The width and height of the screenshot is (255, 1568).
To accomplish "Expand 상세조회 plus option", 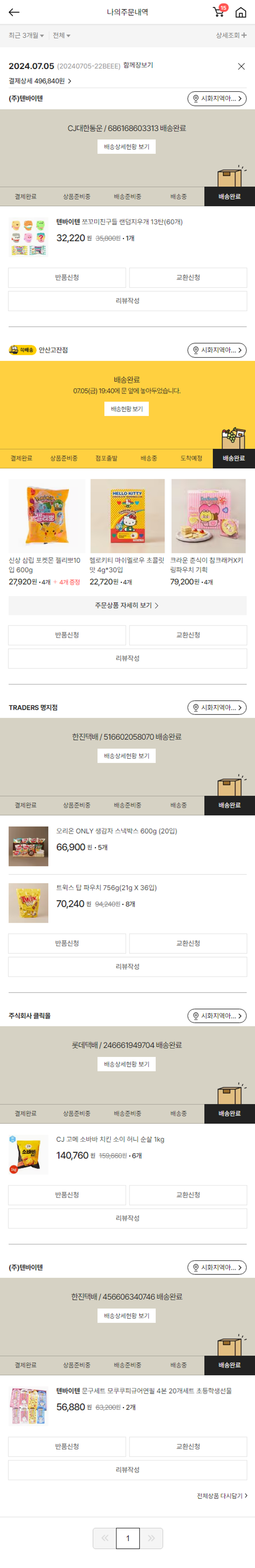I will coord(231,35).
